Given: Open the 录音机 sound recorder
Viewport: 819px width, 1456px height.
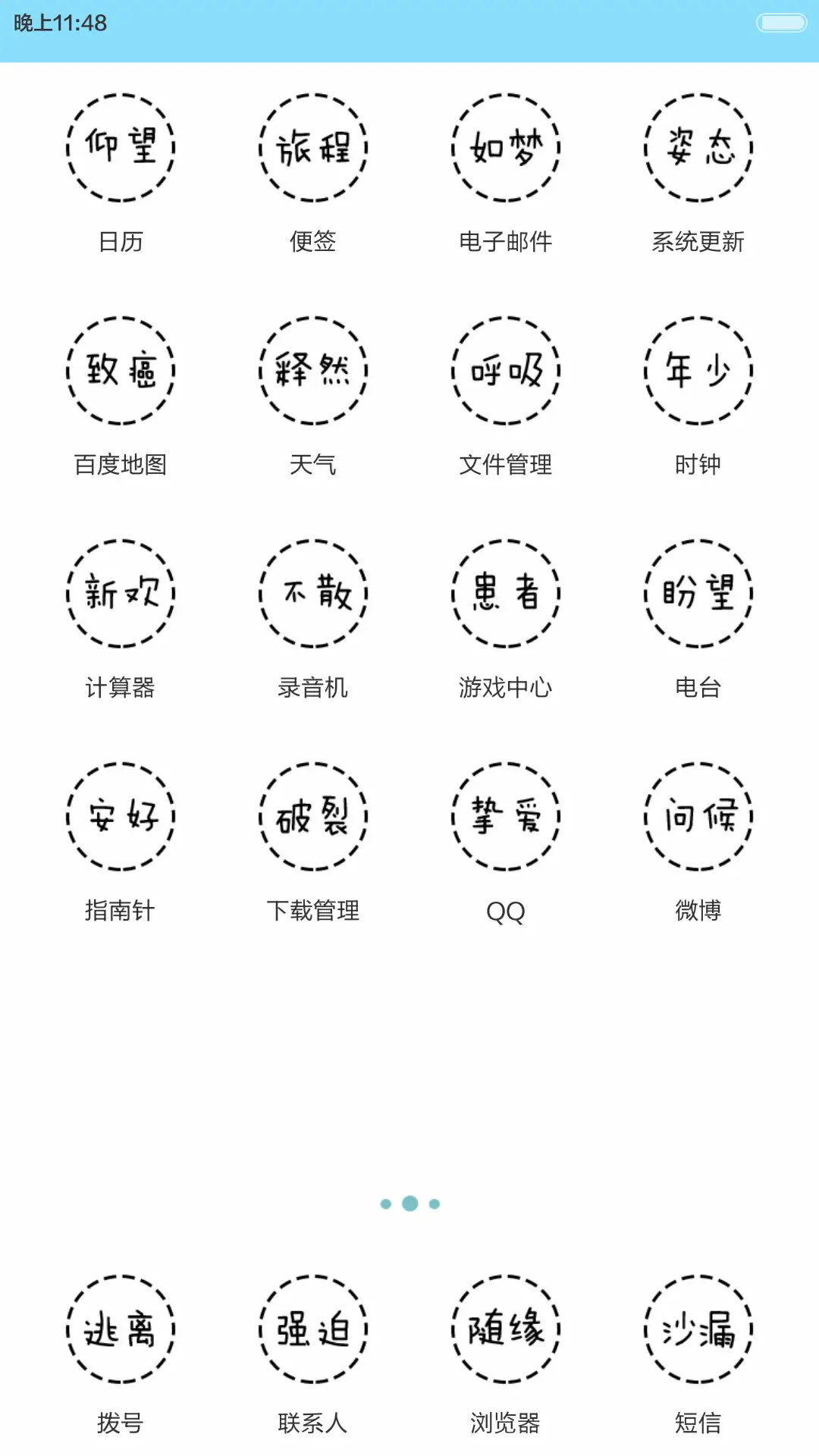Looking at the screenshot, I should (313, 595).
